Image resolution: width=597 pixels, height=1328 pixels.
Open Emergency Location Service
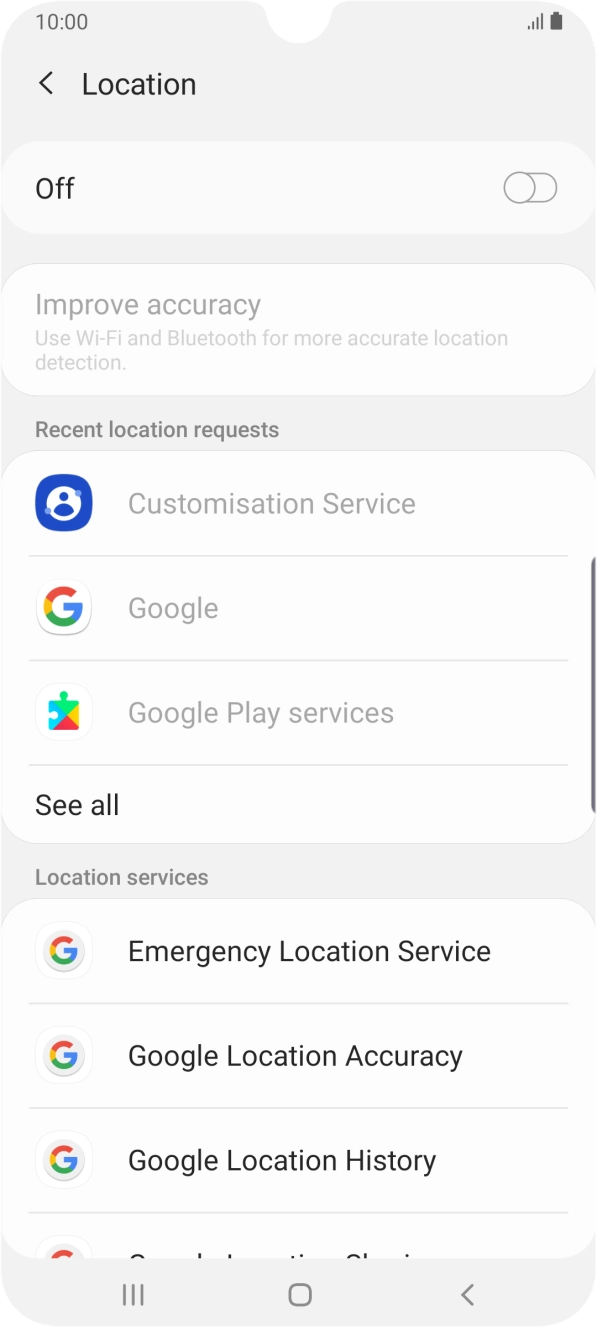point(298,951)
